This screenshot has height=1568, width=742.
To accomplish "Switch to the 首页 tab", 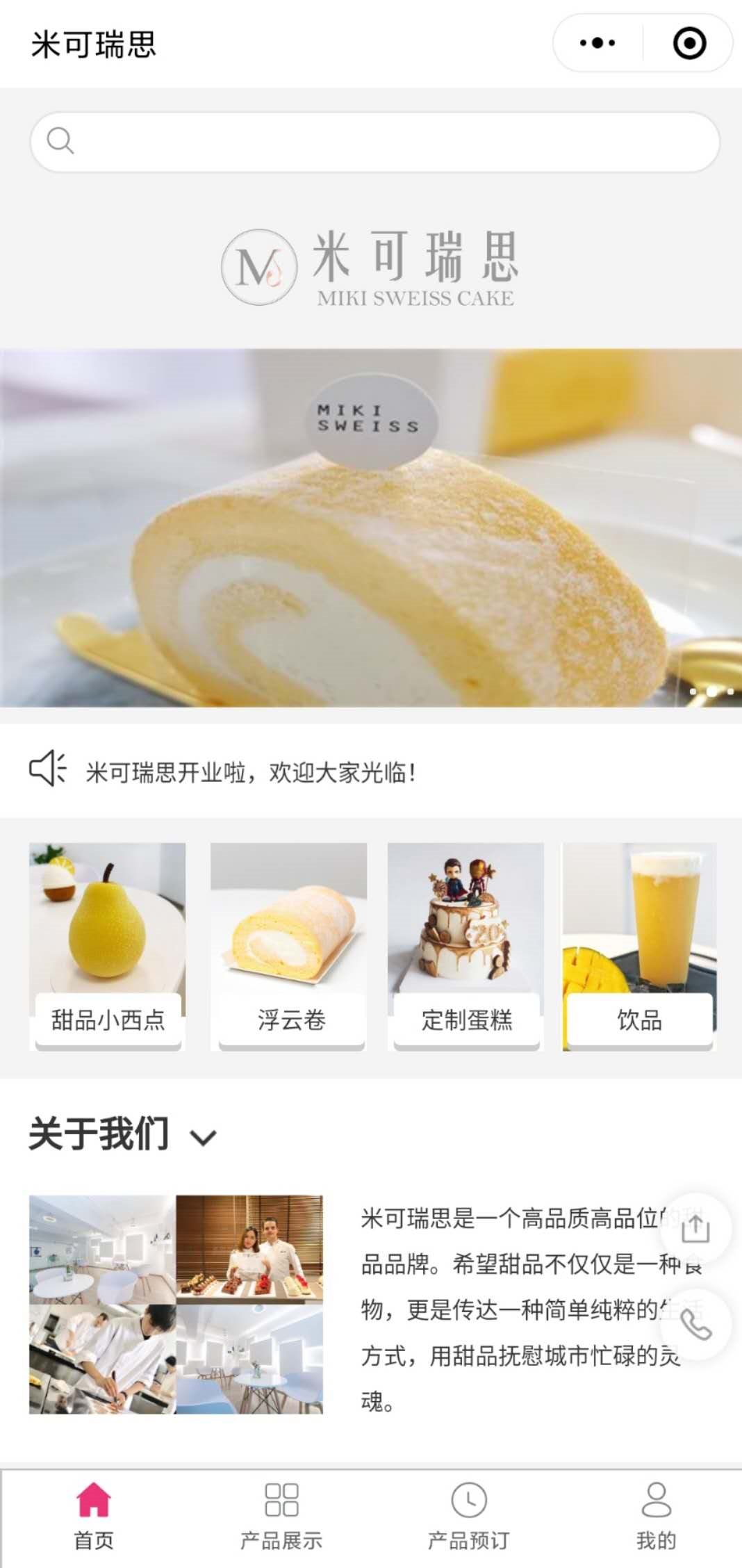I will 94,1516.
